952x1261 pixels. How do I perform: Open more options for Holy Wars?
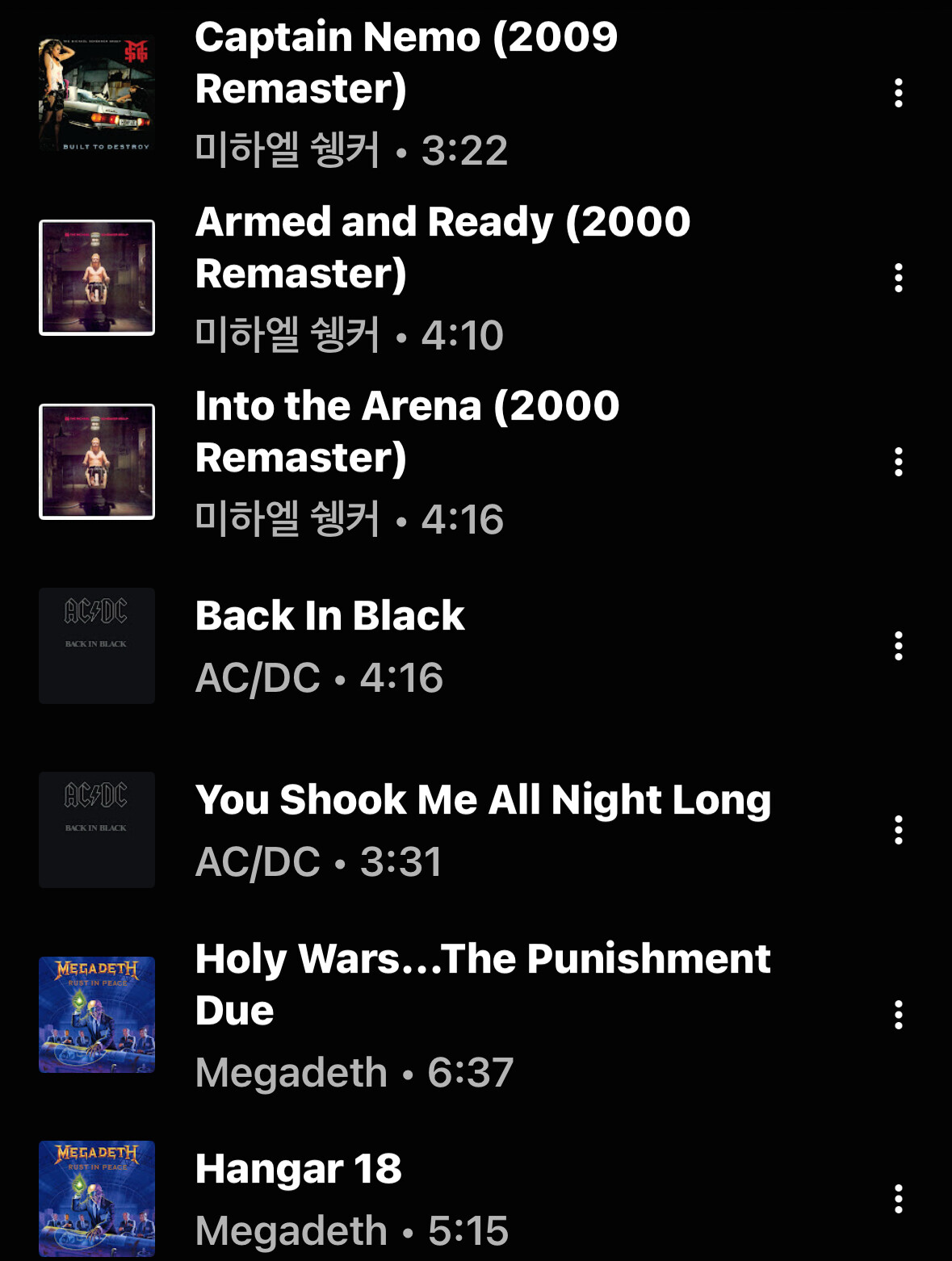click(898, 1015)
